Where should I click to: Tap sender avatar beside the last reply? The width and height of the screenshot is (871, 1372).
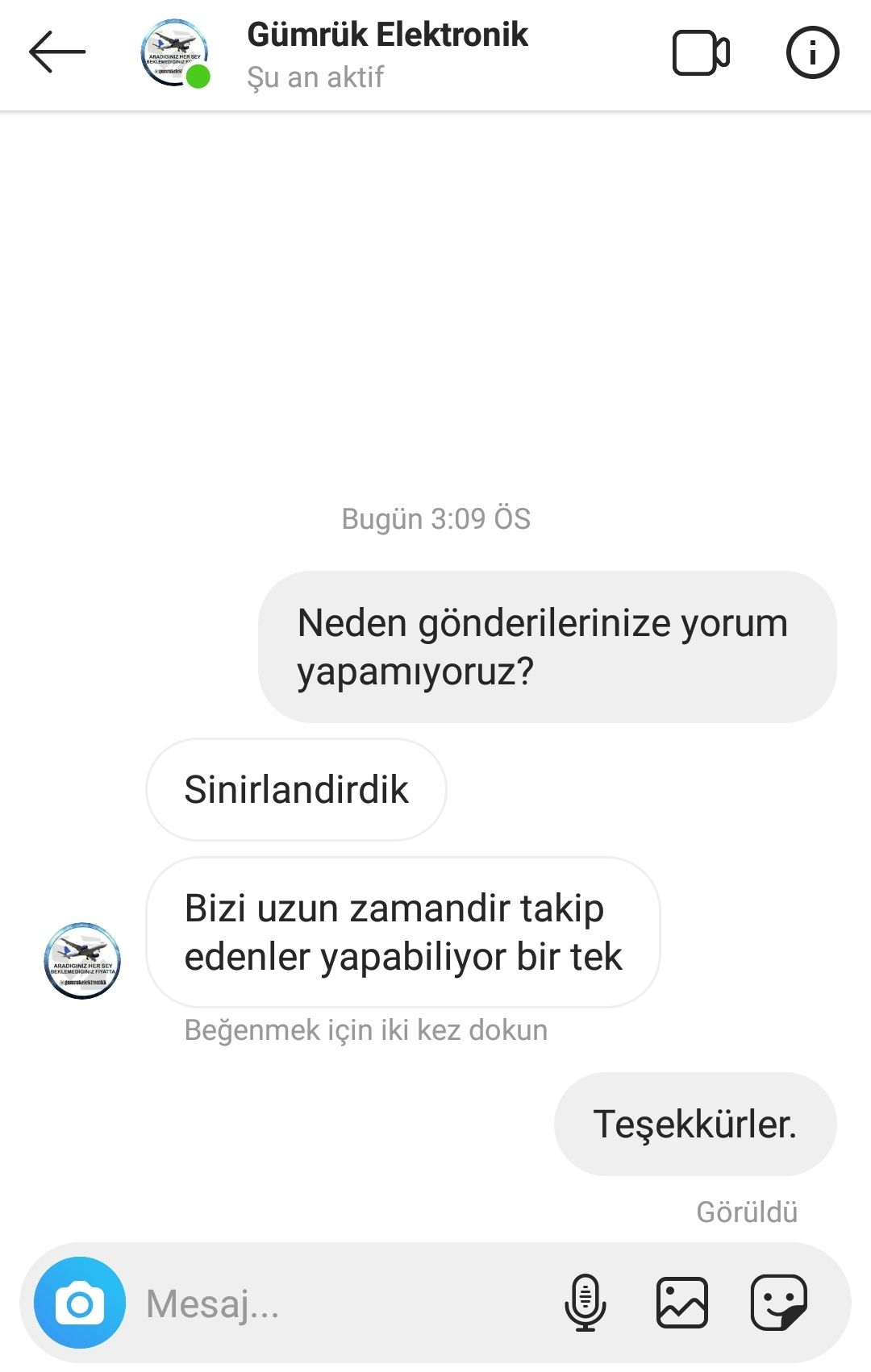[82, 961]
